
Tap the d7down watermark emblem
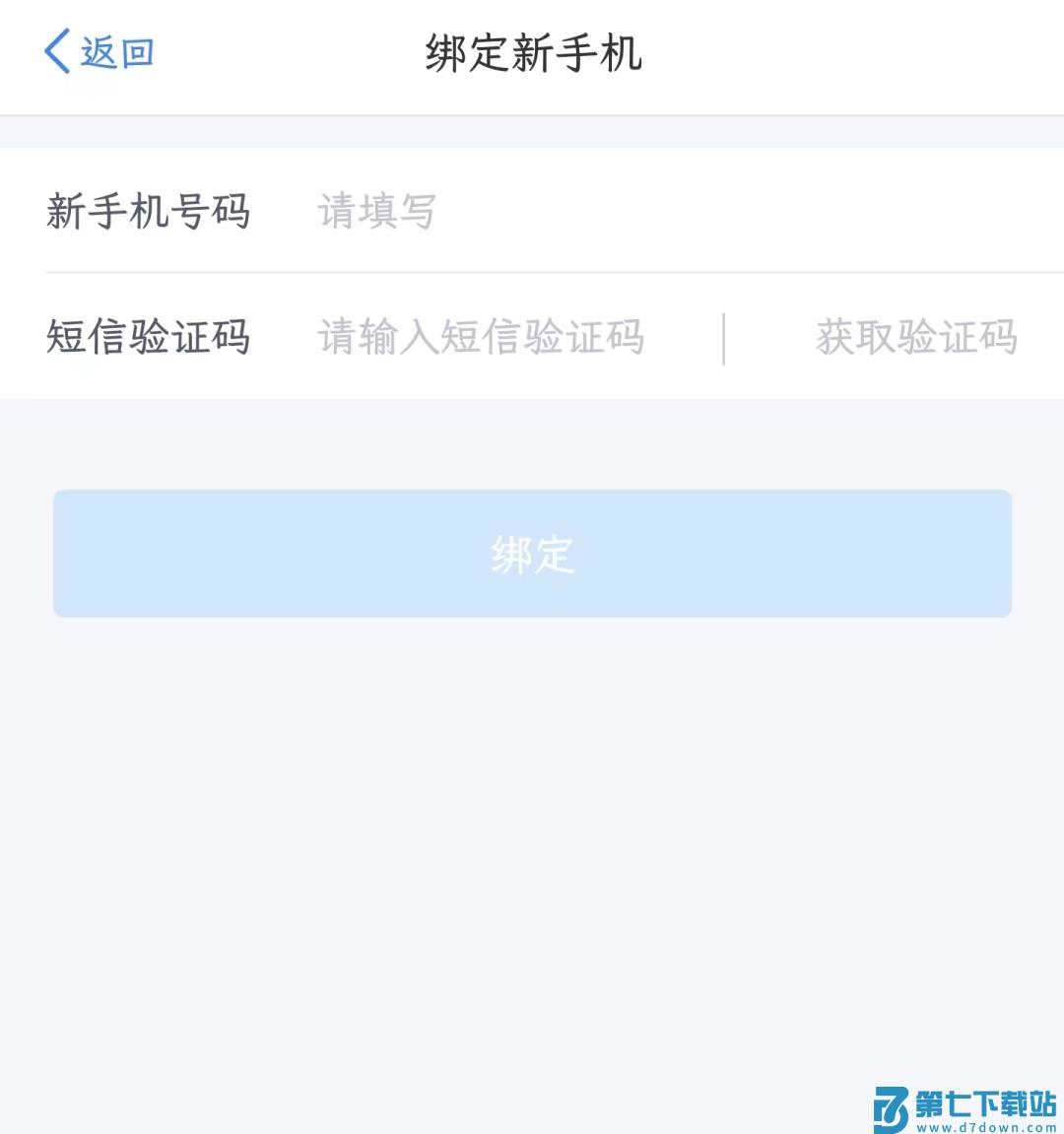coord(892,1102)
